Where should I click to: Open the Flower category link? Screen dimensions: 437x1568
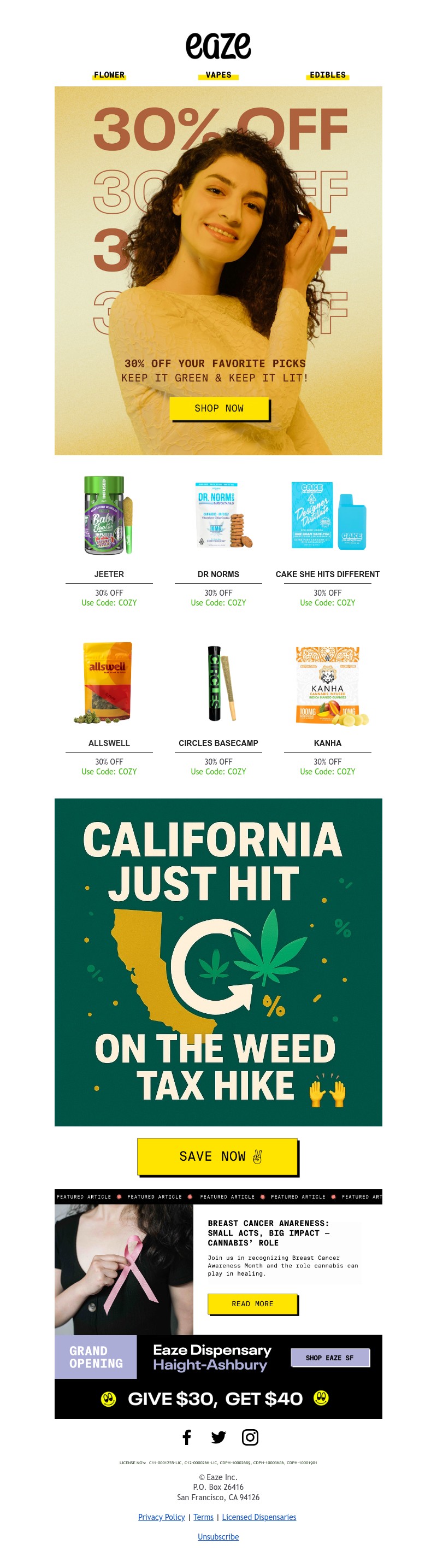tap(109, 75)
